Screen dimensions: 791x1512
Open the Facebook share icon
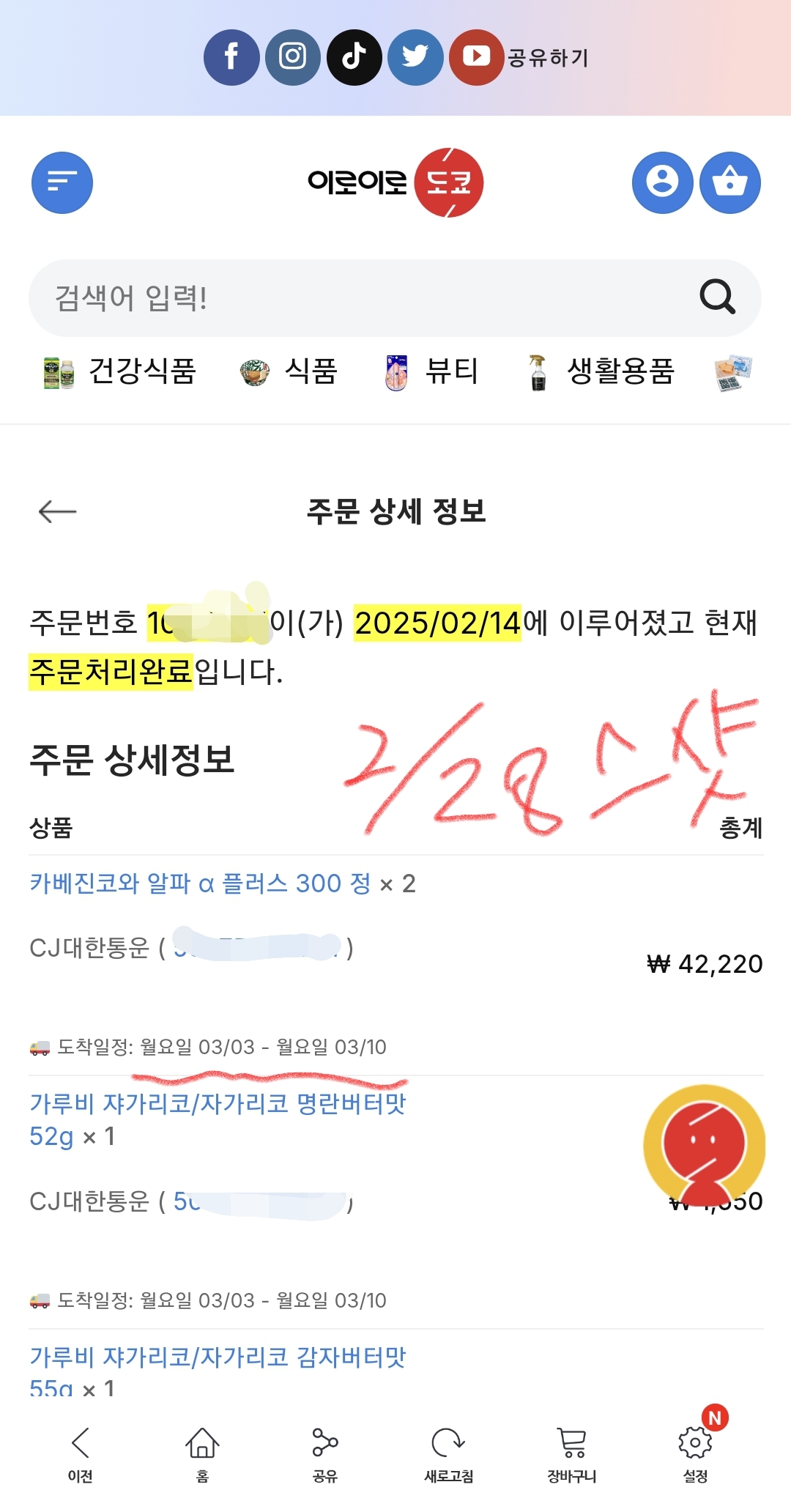[231, 57]
